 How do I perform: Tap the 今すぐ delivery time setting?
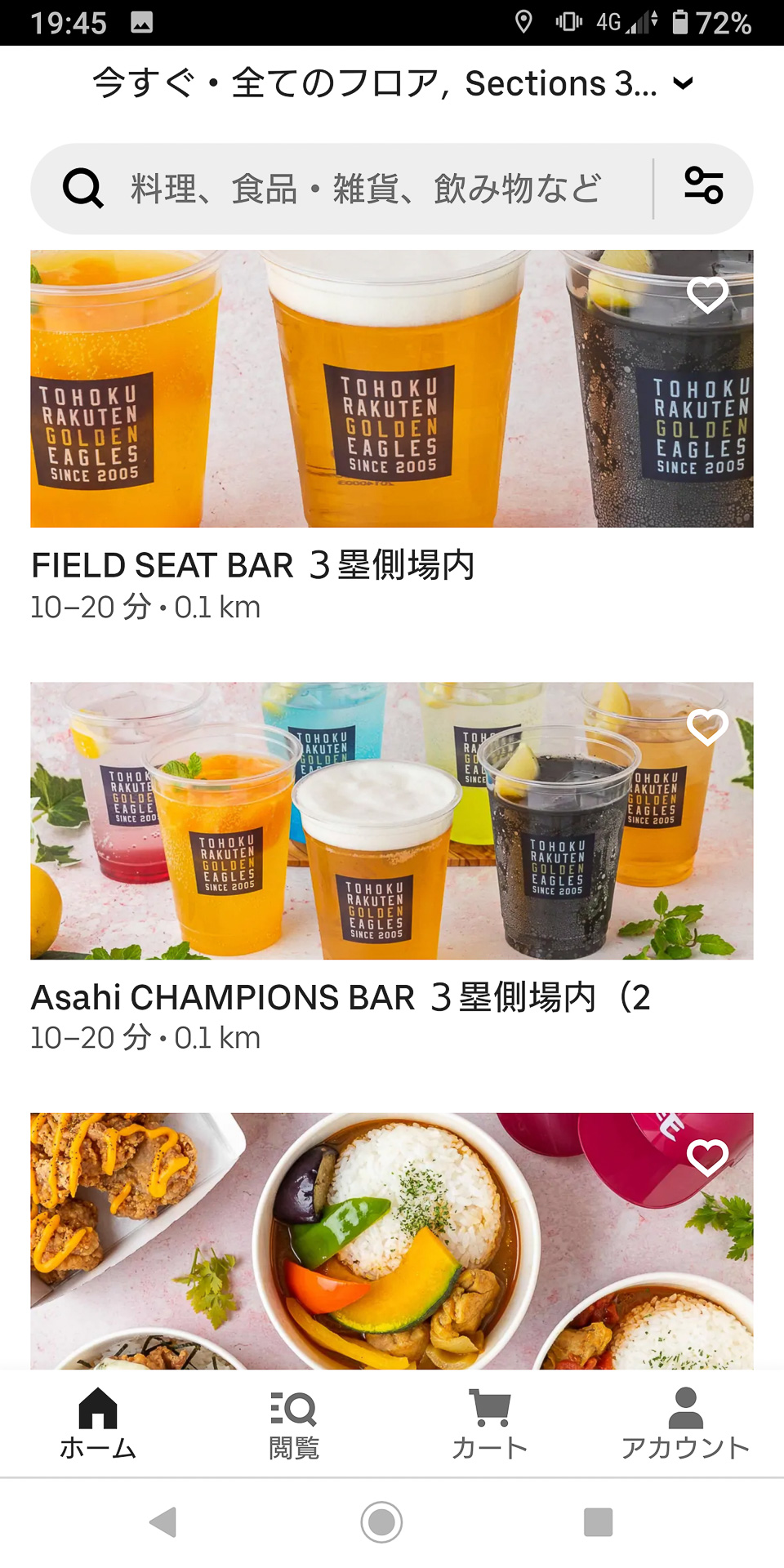coord(139,82)
